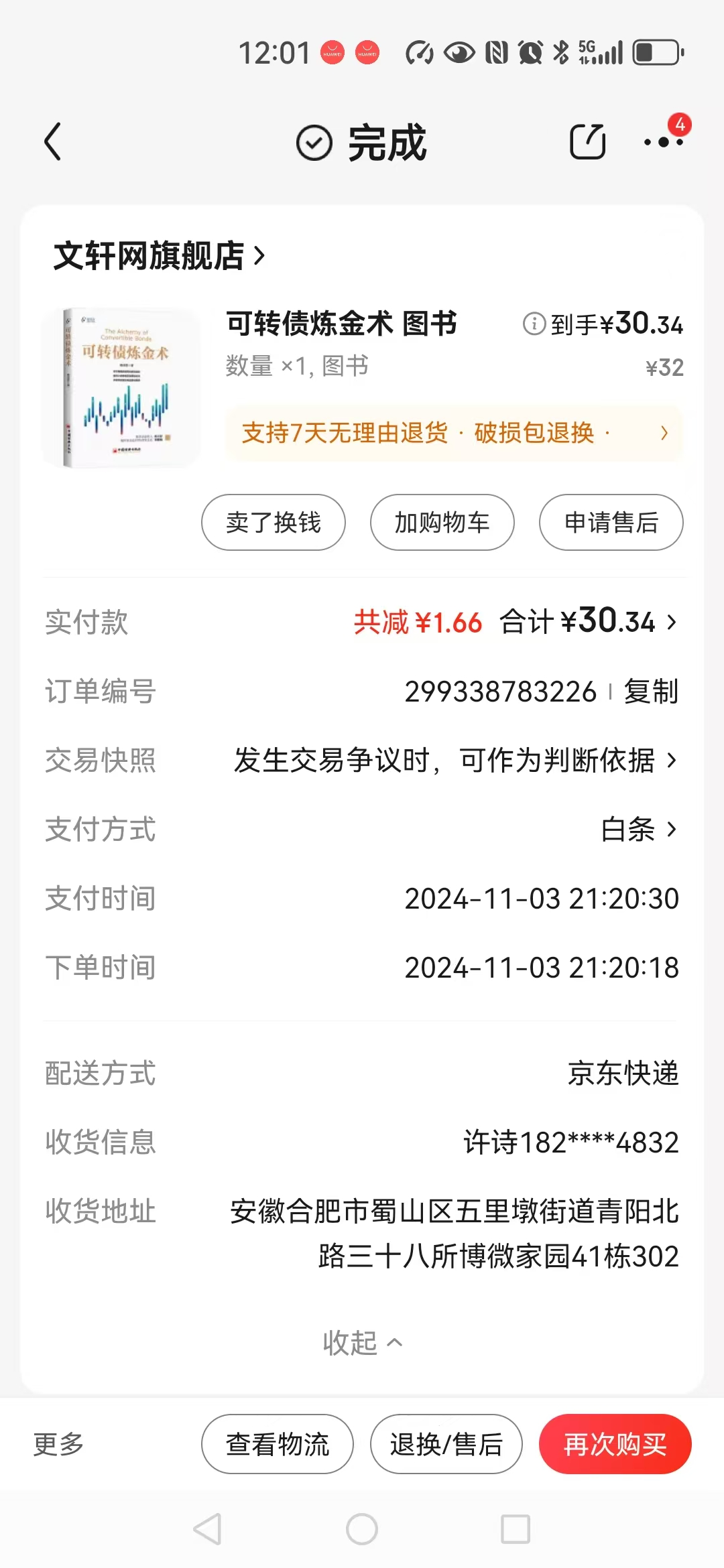
Task: Copy the order number with 复制
Action: coord(651,692)
